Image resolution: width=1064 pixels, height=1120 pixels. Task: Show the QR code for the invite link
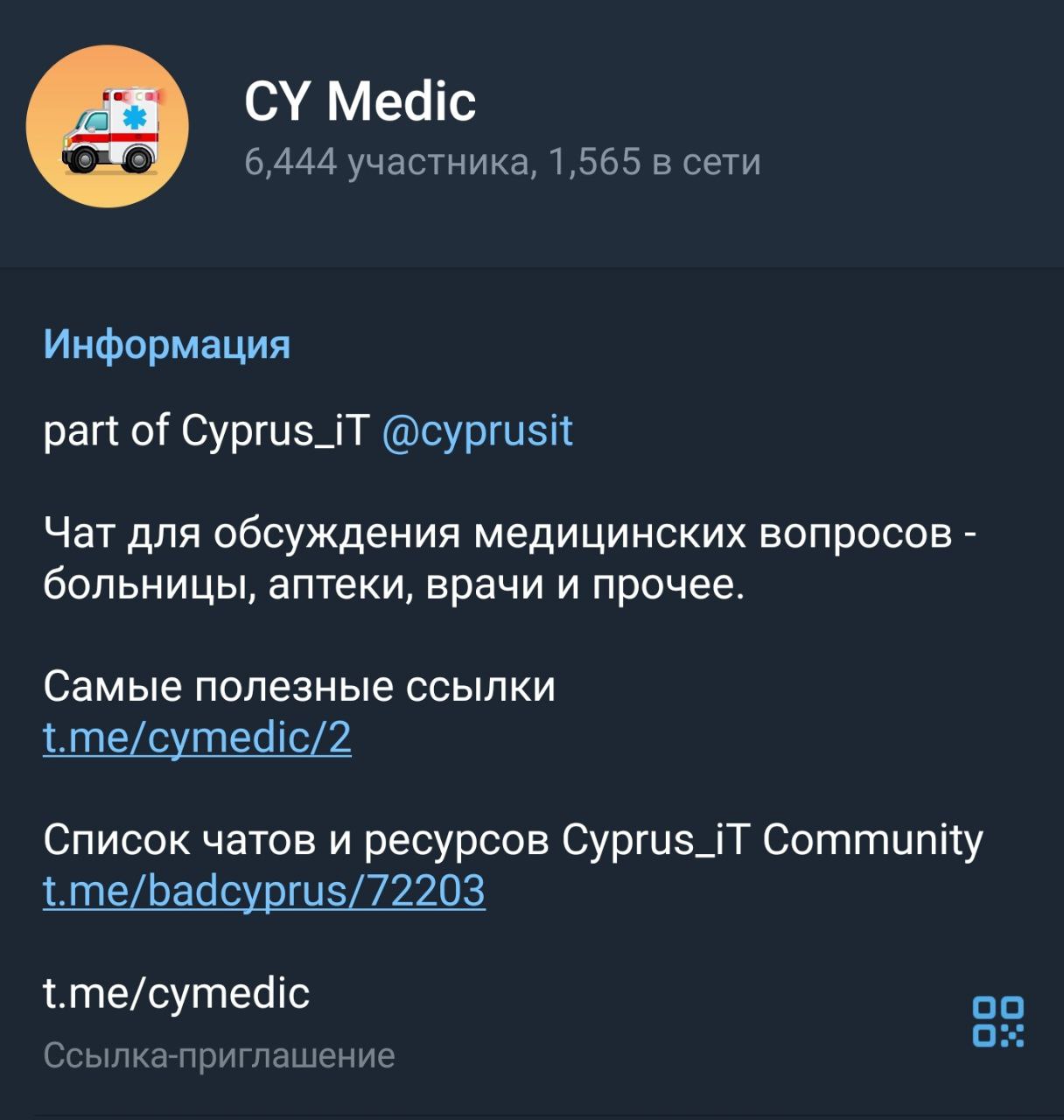coord(997,1020)
